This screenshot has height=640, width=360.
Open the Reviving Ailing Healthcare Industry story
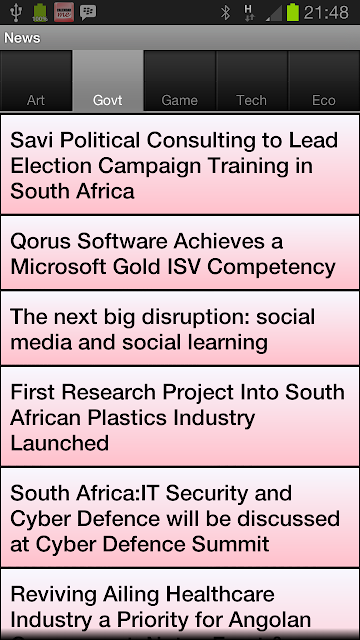coord(180,604)
